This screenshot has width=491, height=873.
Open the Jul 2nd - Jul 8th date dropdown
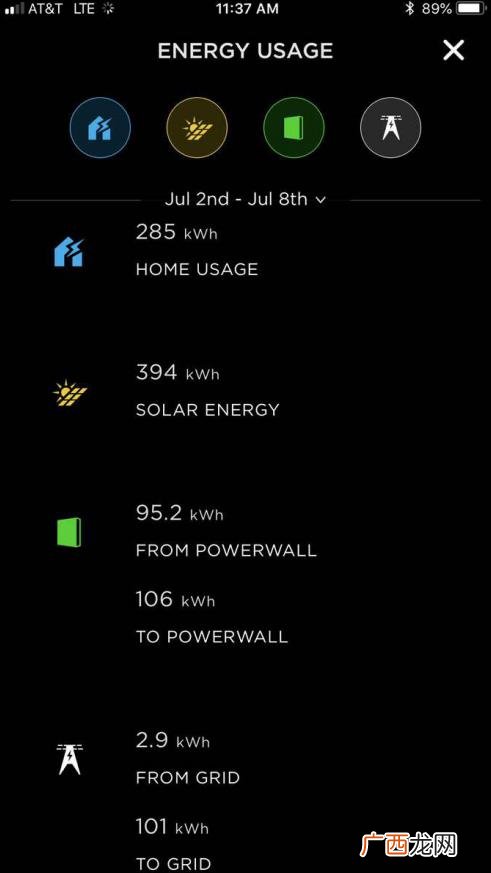[x=245, y=199]
